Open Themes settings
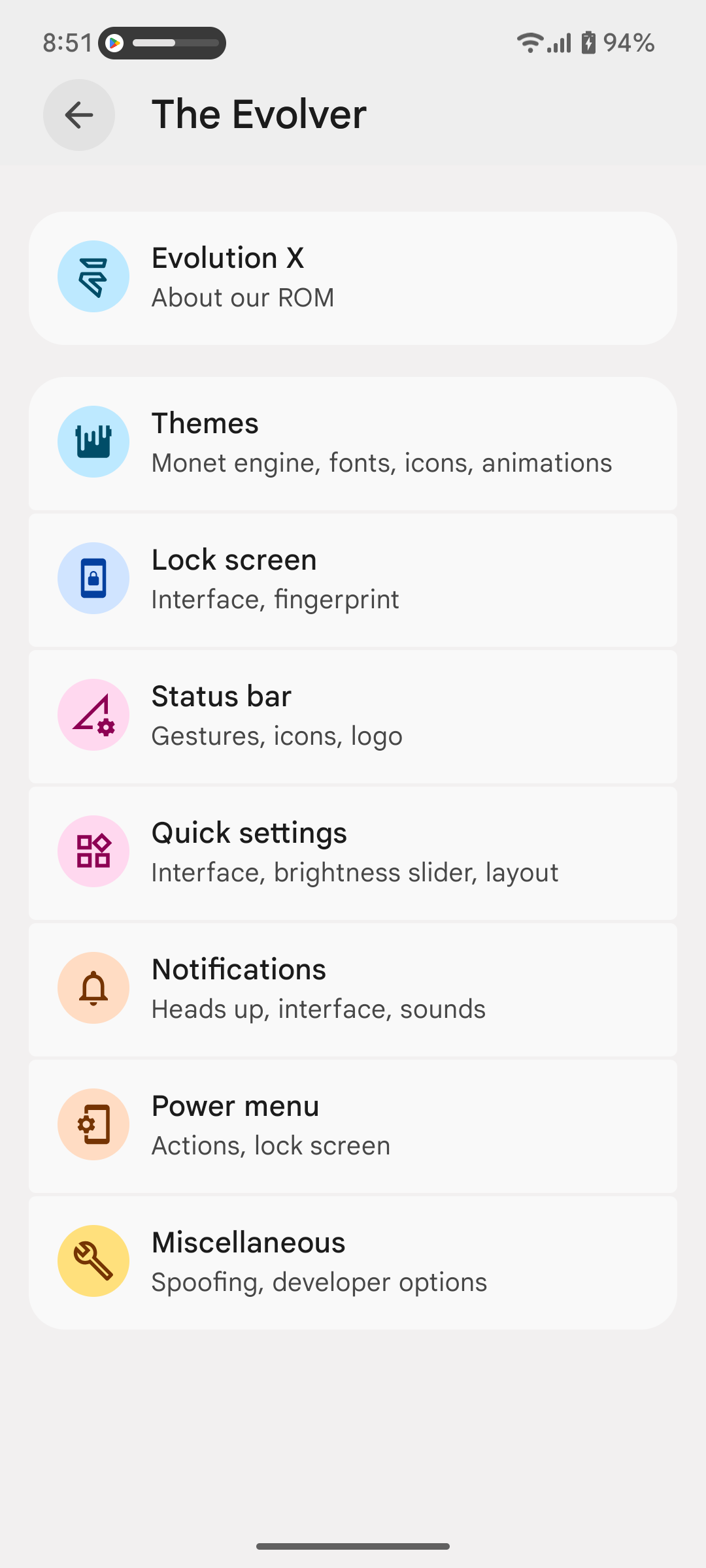This screenshot has height=1568, width=706. coord(353,443)
